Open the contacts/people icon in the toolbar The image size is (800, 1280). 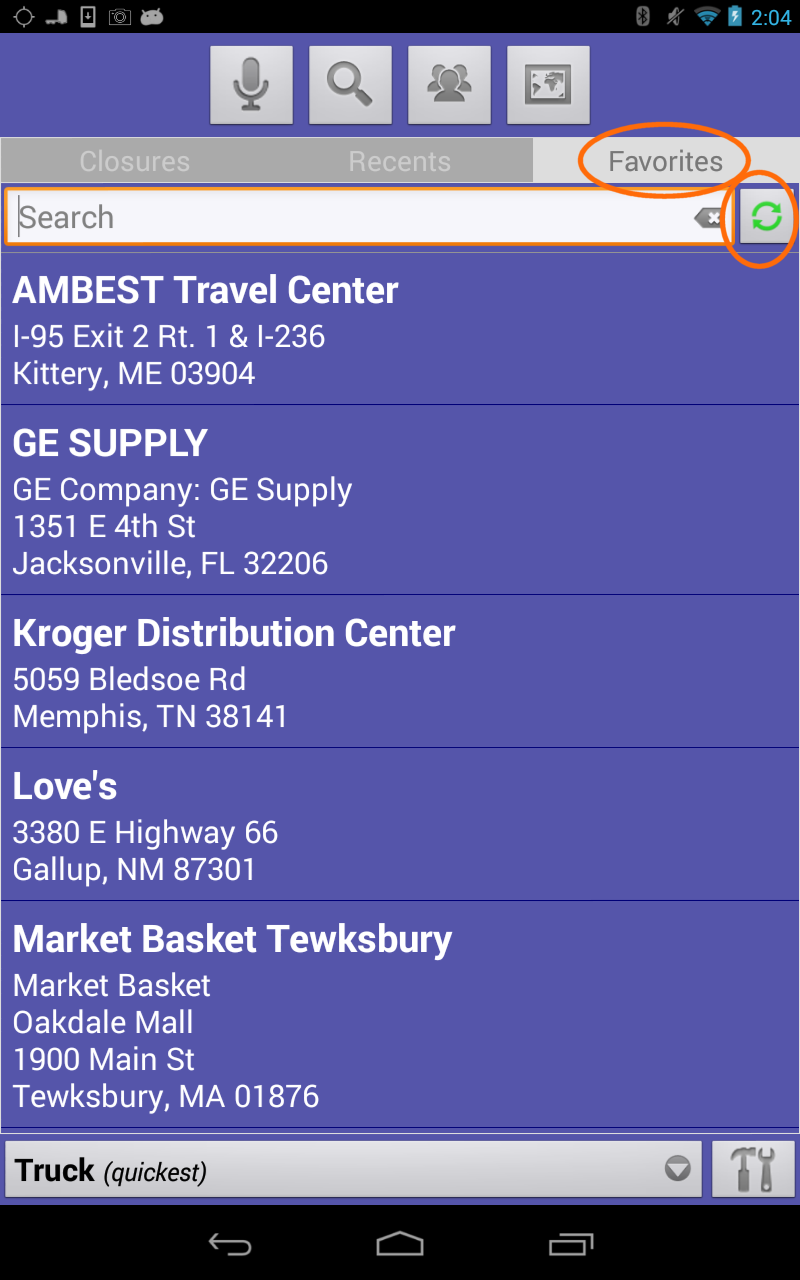pos(449,84)
